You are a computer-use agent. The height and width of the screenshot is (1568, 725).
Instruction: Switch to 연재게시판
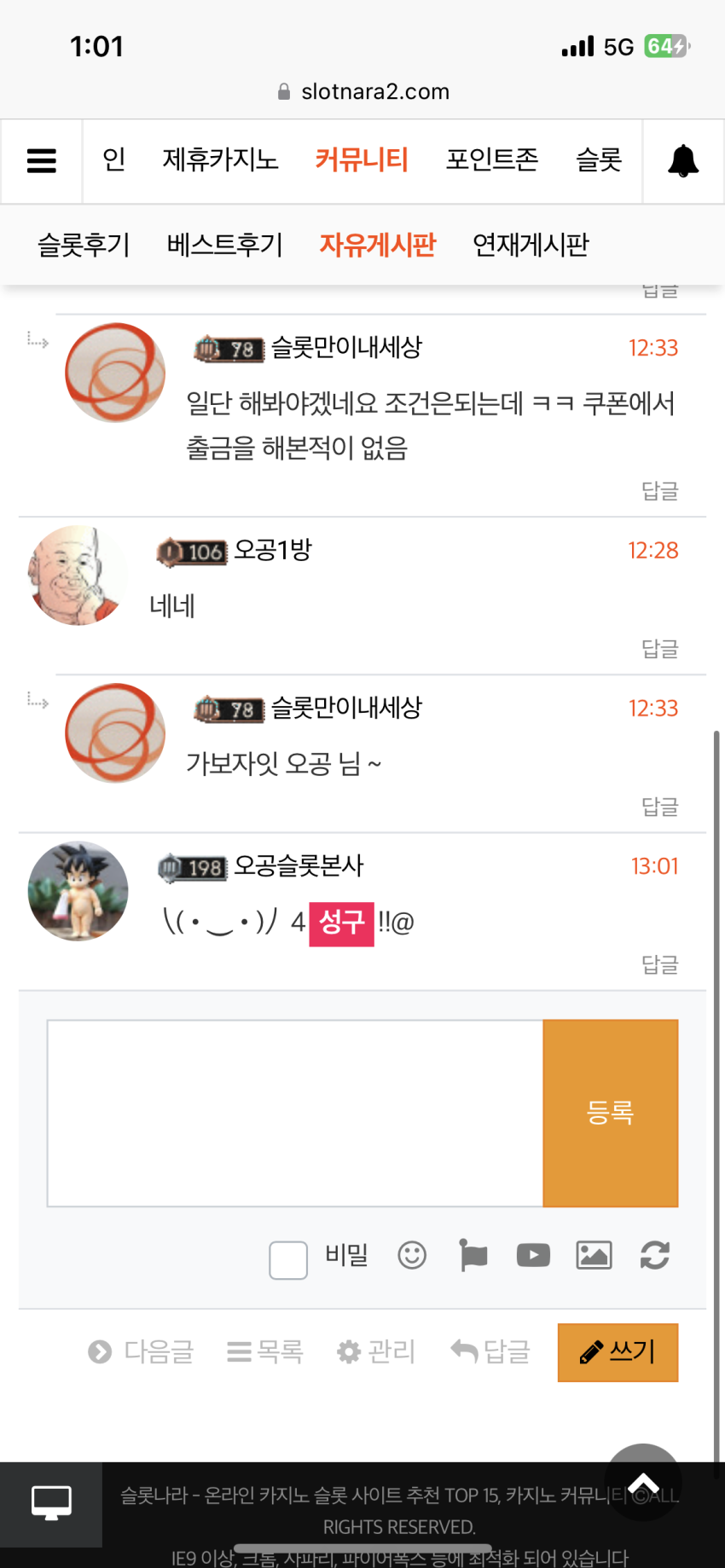pyautogui.click(x=531, y=245)
